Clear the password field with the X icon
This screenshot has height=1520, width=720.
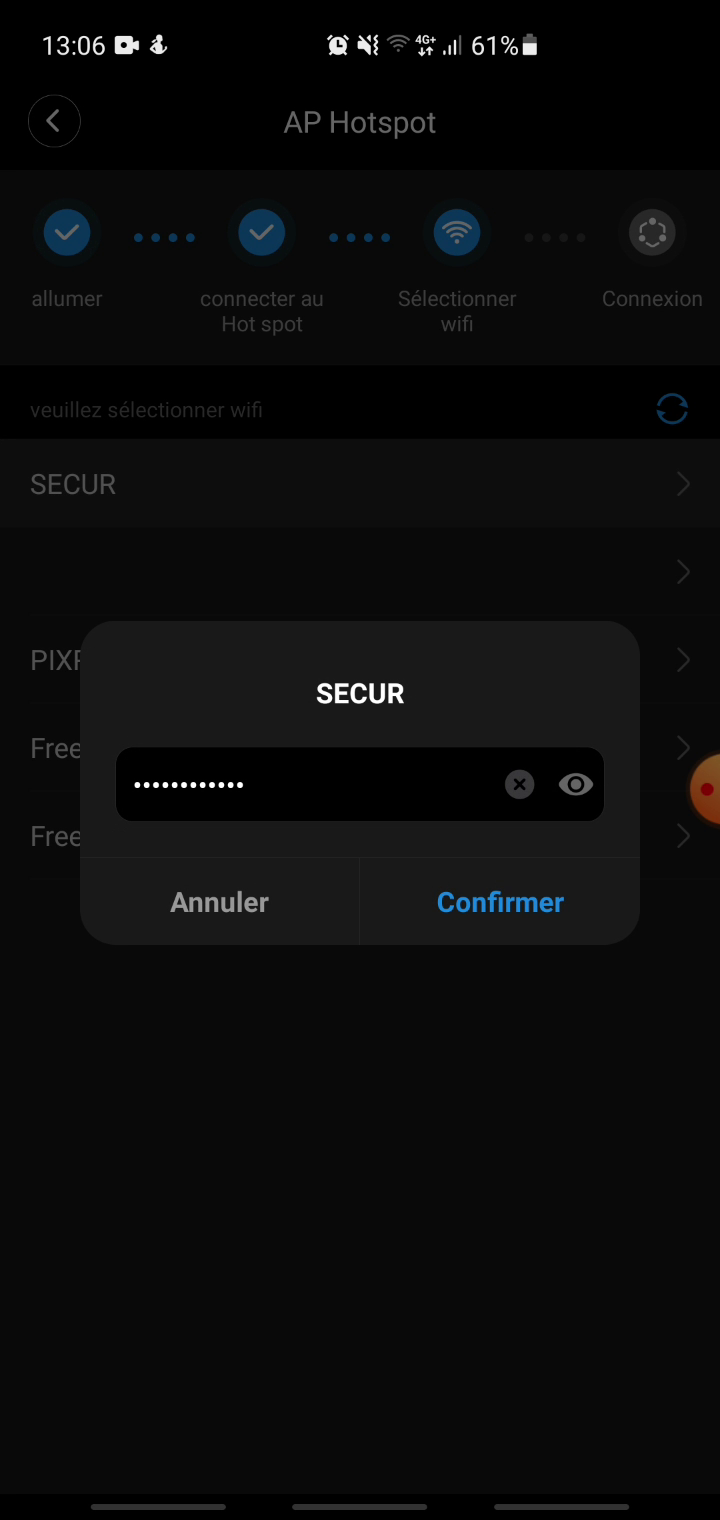519,785
